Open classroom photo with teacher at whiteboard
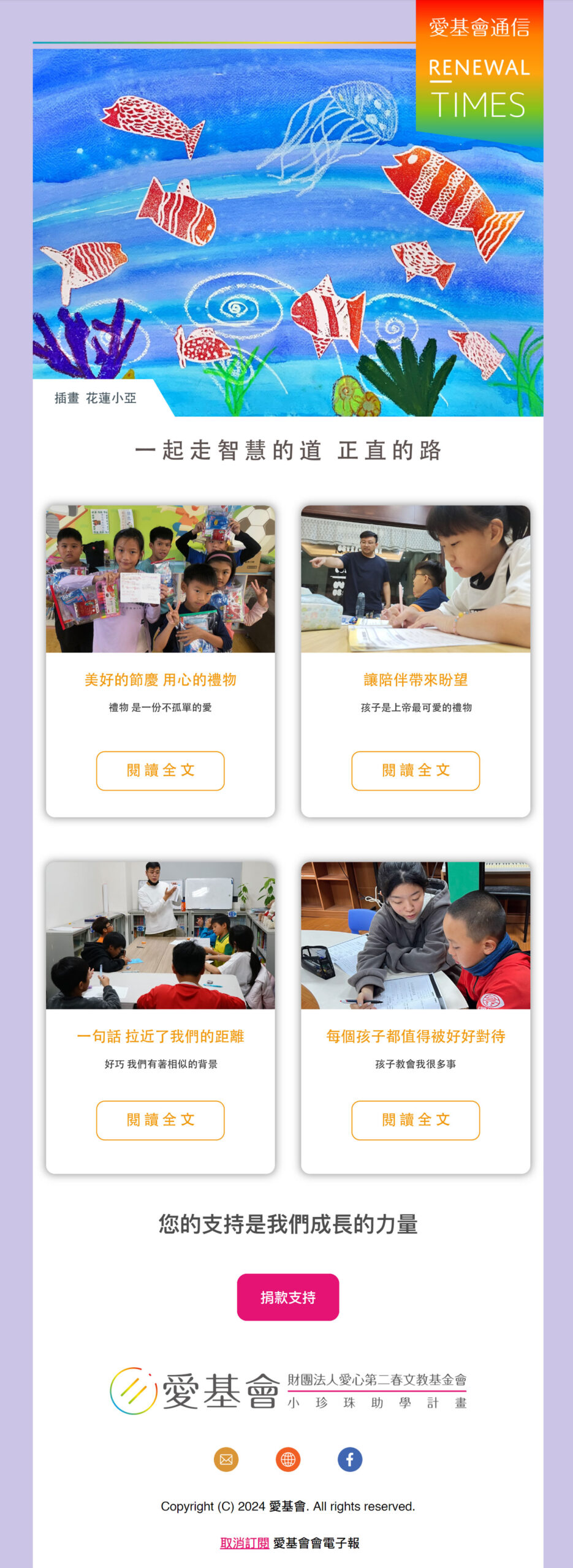Image resolution: width=573 pixels, height=1568 pixels. (x=160, y=935)
